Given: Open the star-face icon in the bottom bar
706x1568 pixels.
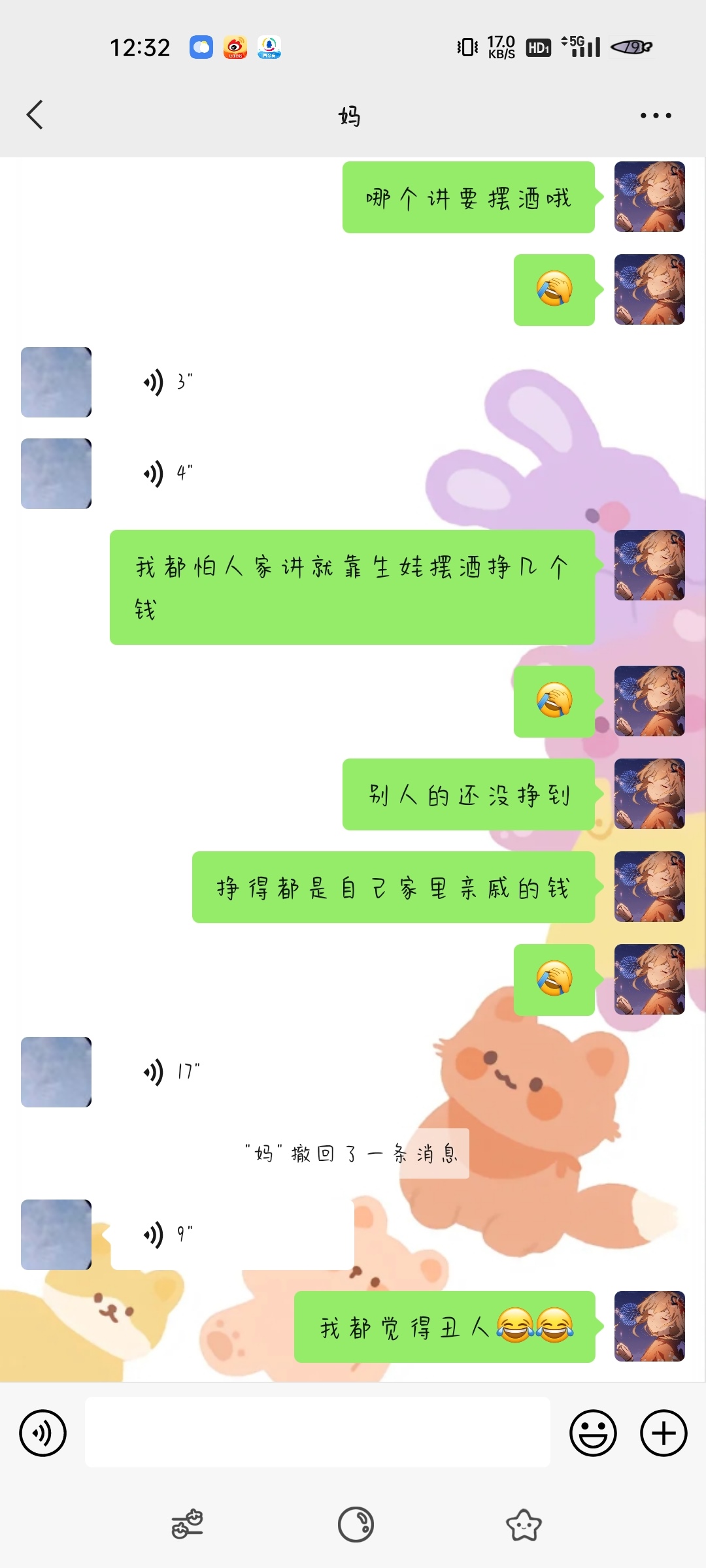Looking at the screenshot, I should tap(524, 1525).
